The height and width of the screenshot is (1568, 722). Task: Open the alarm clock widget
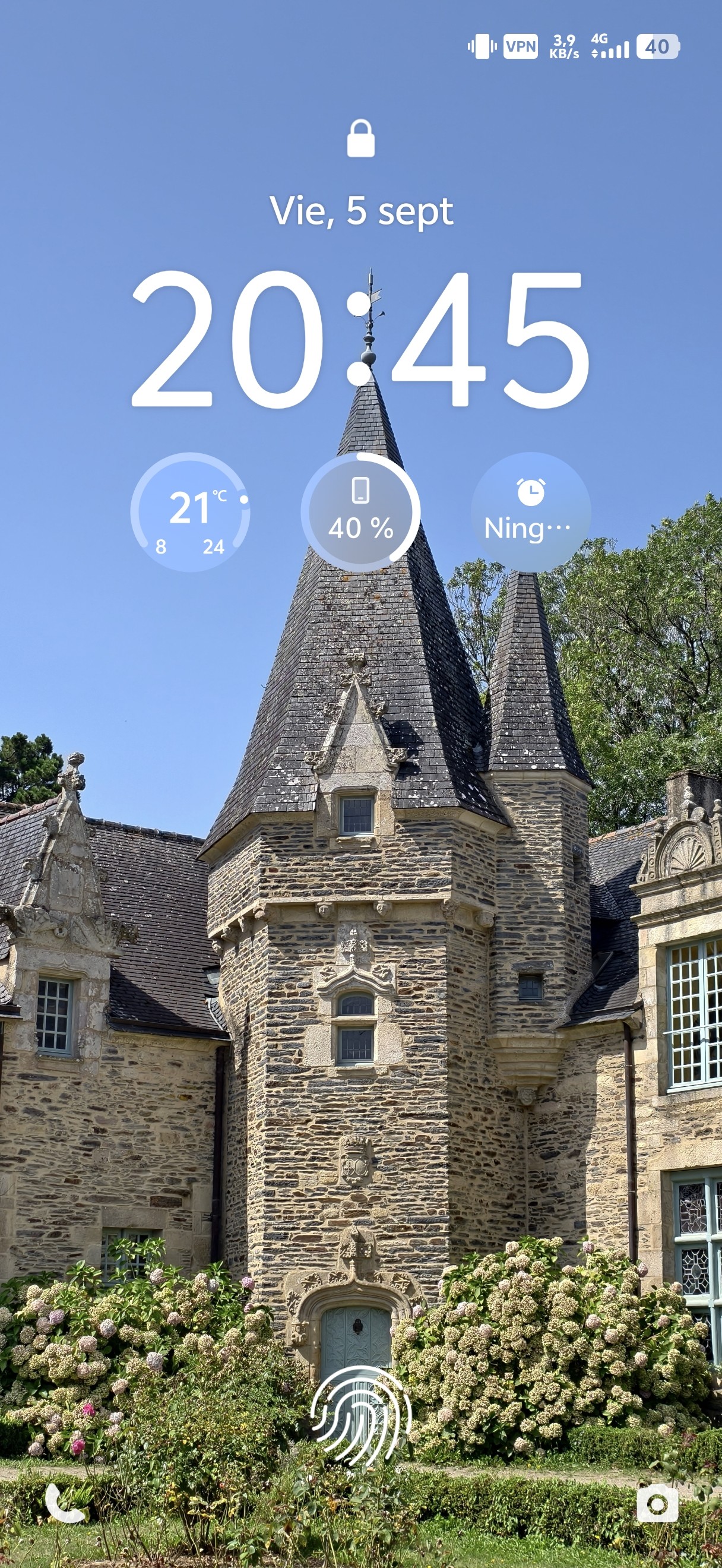530,512
